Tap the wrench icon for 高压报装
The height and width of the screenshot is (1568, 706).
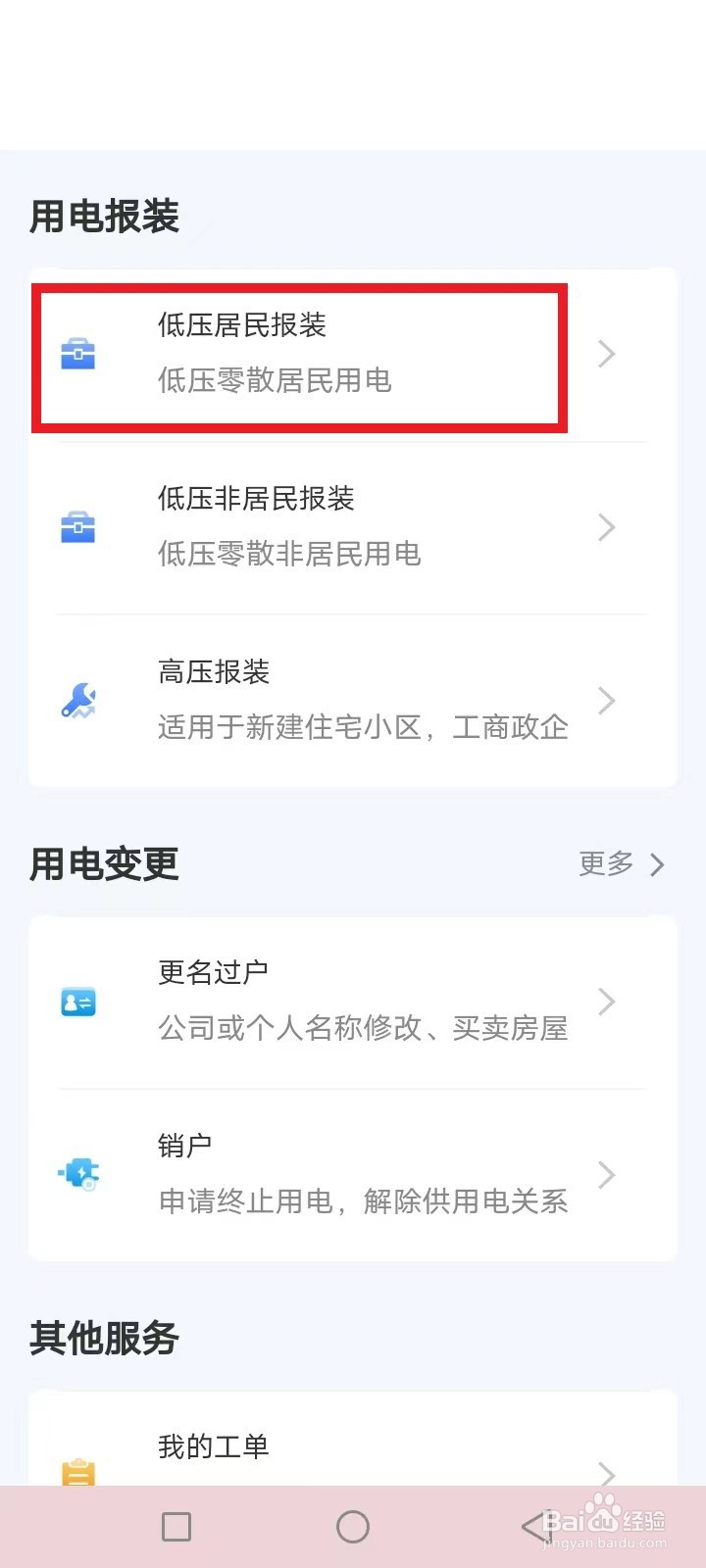point(78,700)
